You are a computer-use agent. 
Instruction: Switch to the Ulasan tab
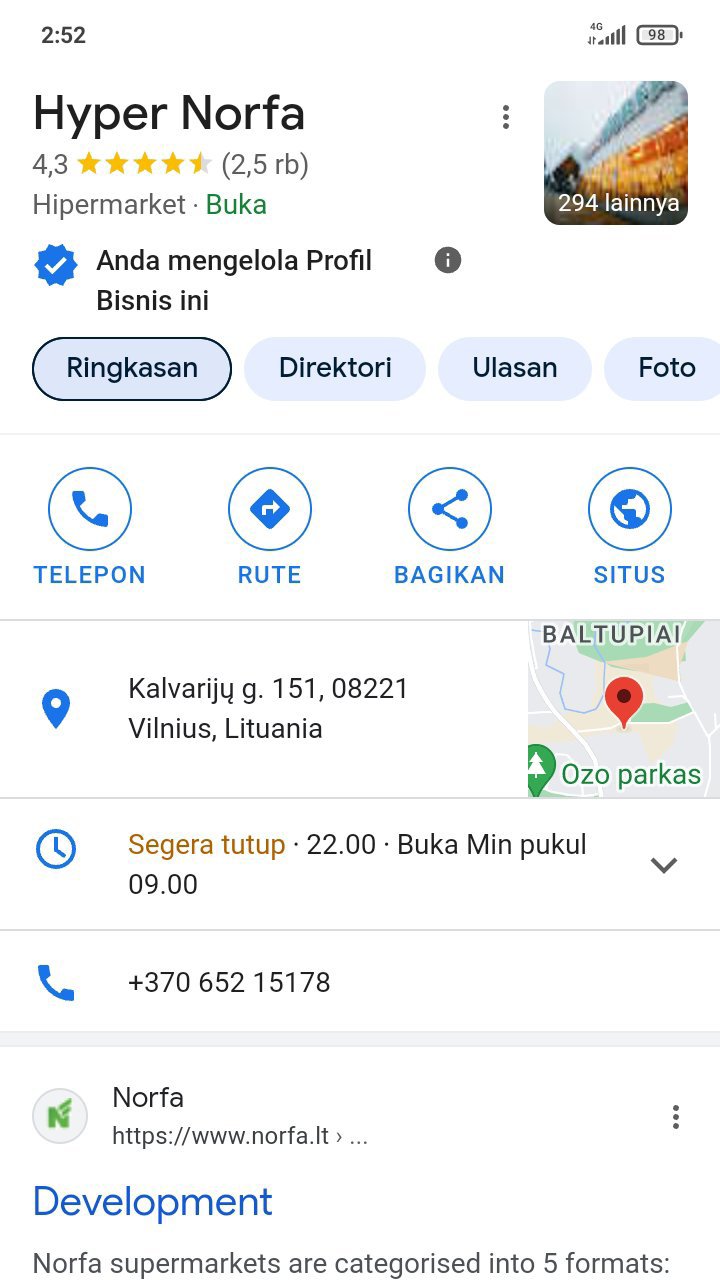click(514, 368)
